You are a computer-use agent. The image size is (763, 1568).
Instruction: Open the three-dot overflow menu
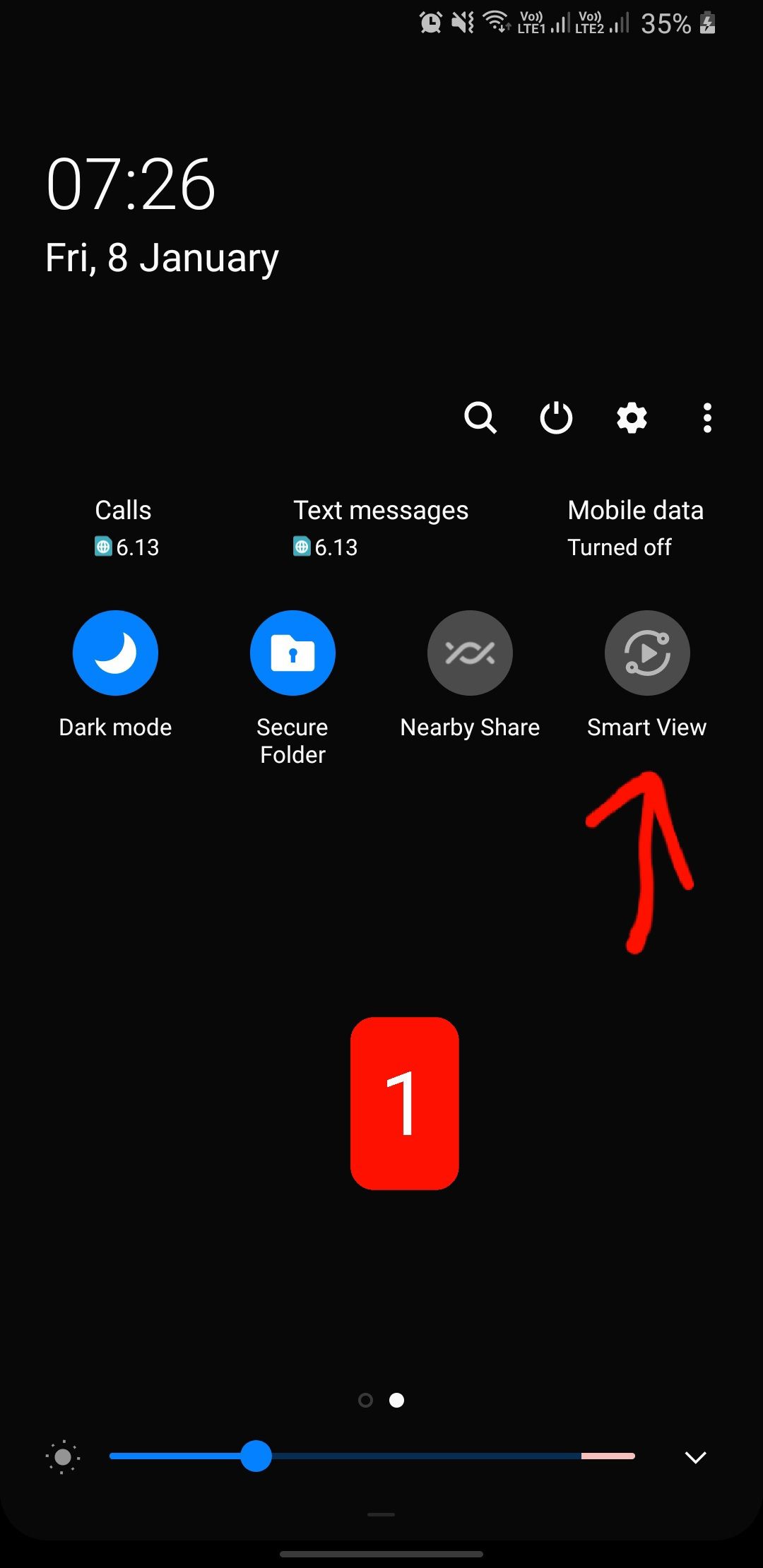707,417
